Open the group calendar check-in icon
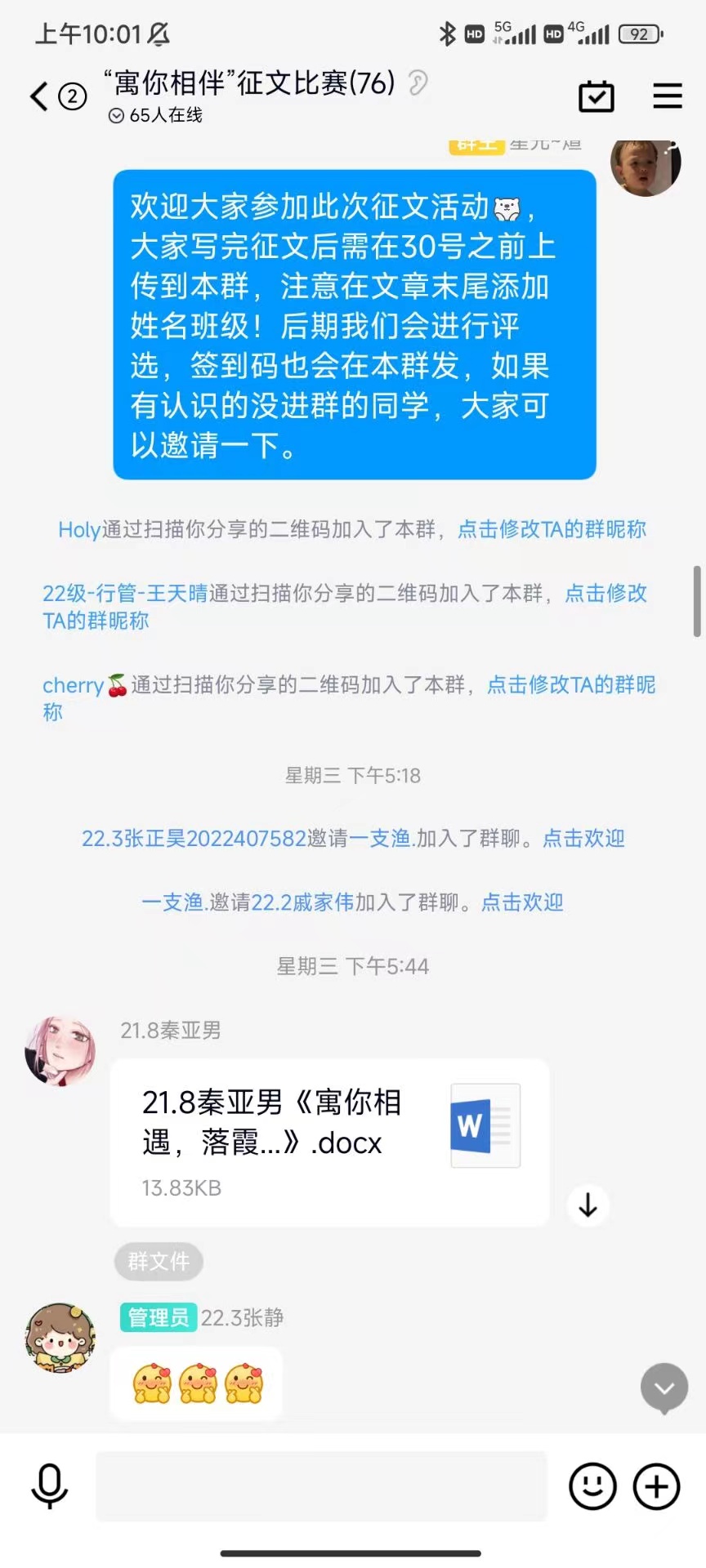 tap(596, 96)
